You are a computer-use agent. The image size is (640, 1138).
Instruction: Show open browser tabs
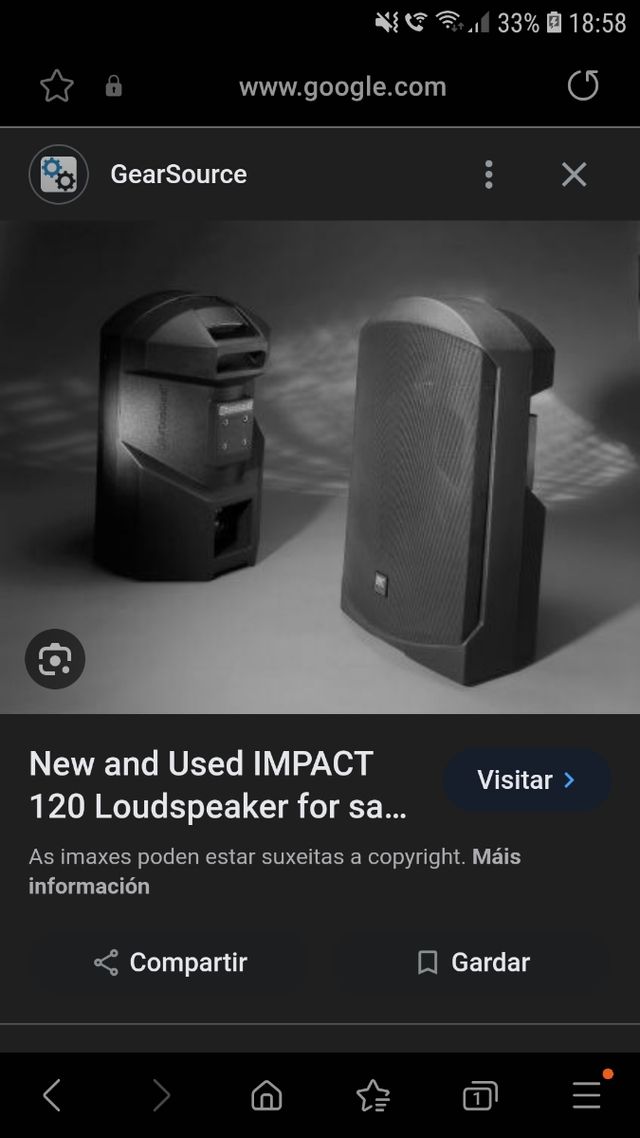click(480, 1096)
